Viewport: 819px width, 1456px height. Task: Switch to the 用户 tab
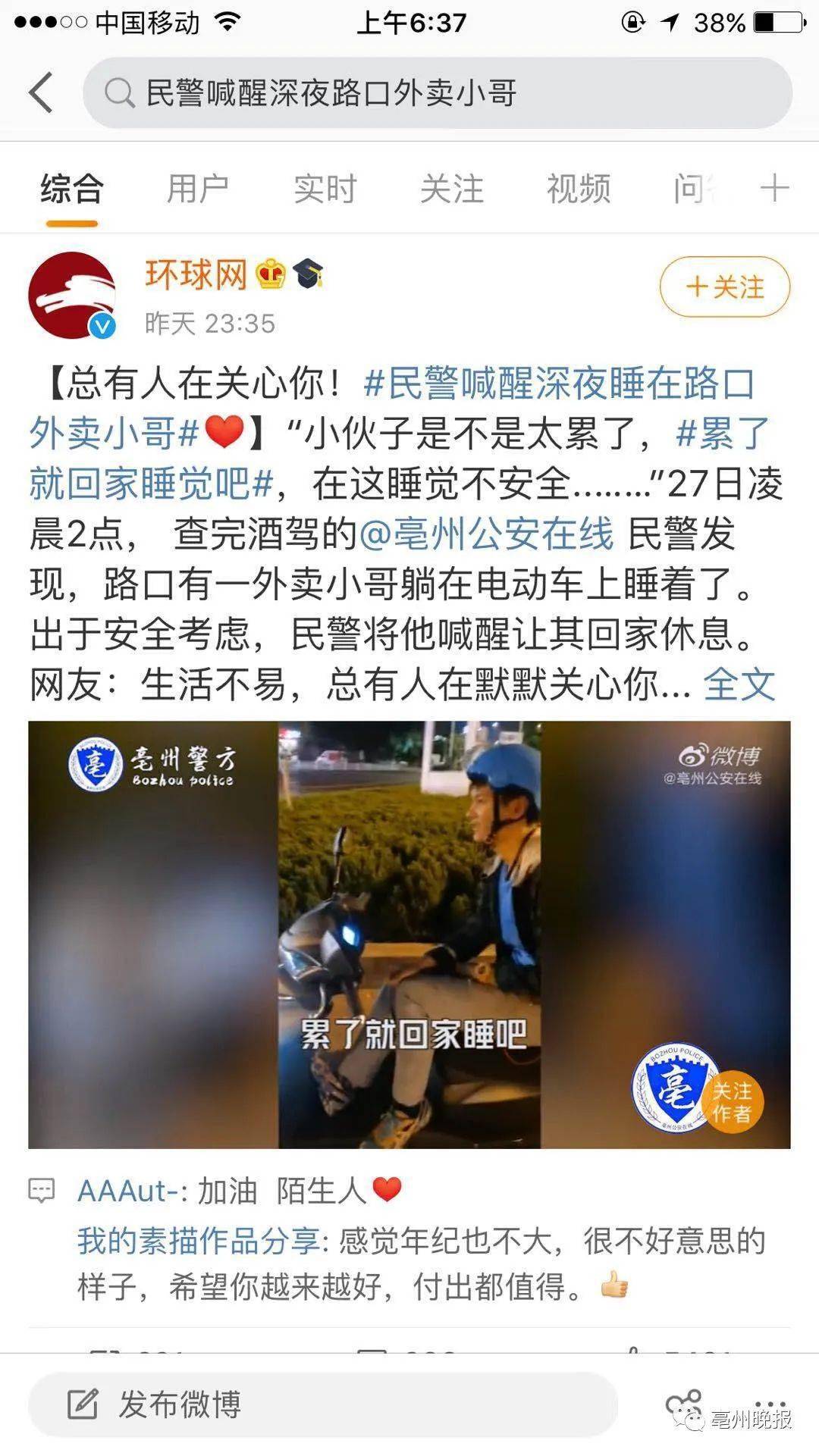pyautogui.click(x=197, y=189)
